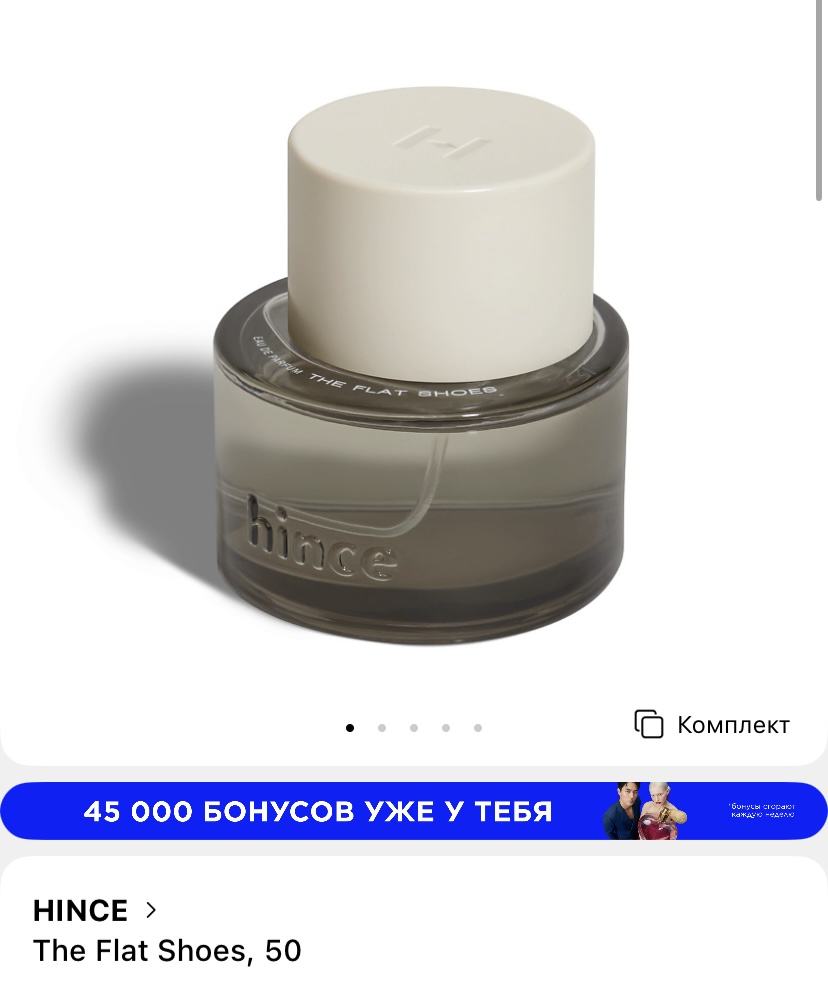Open the 45 000 бонусов banner
Viewport: 828px width, 988px height.
click(414, 811)
